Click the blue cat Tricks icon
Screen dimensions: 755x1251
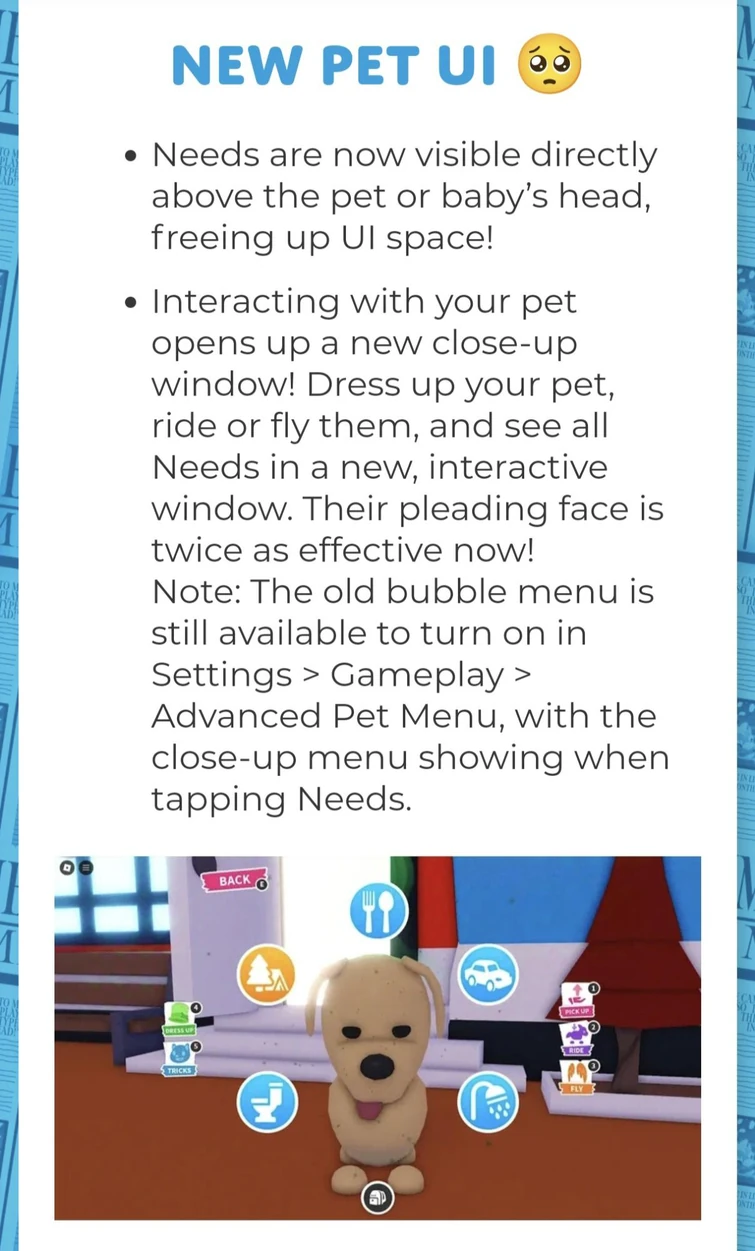pyautogui.click(x=178, y=1050)
